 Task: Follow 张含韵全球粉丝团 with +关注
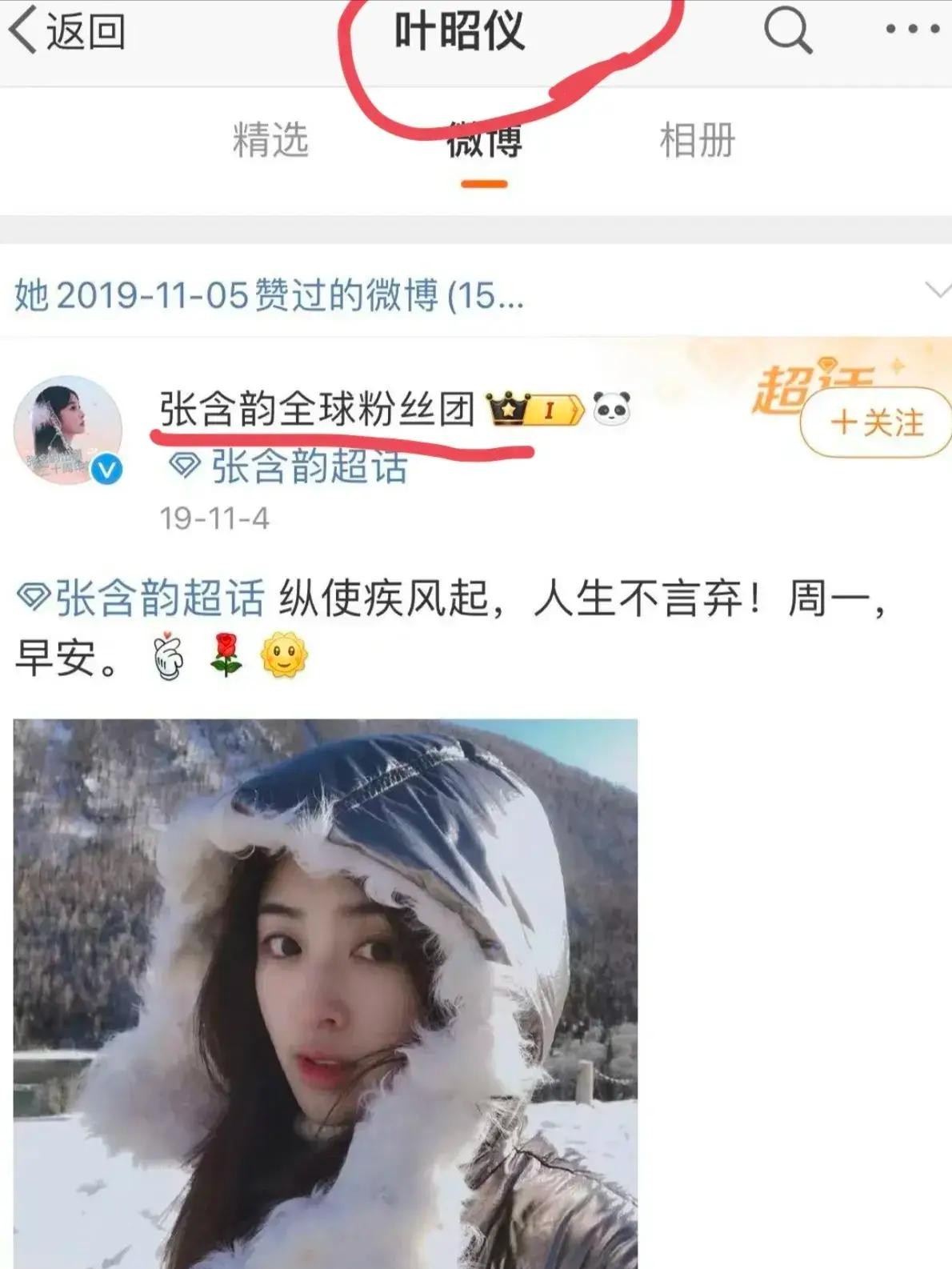(x=876, y=422)
